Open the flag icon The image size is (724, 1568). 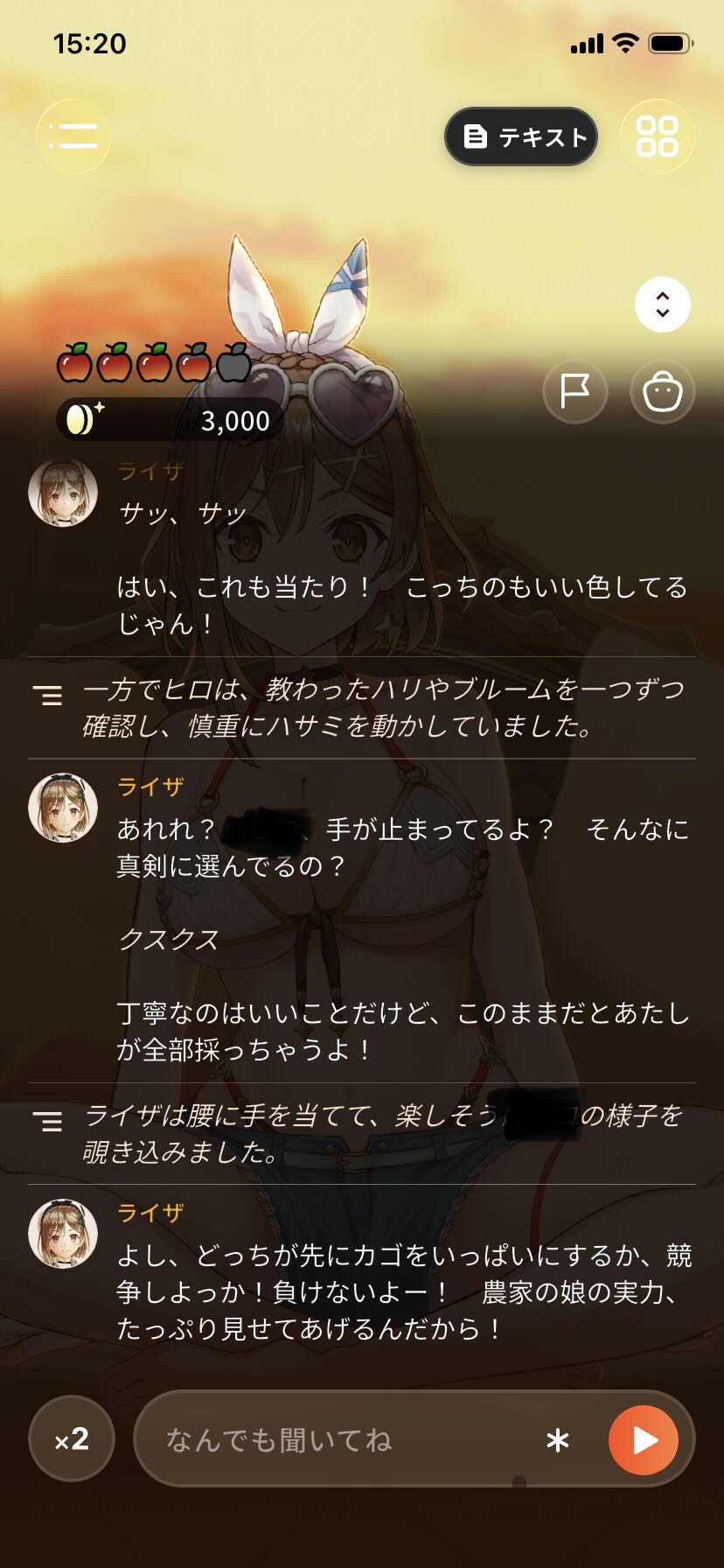pos(575,391)
